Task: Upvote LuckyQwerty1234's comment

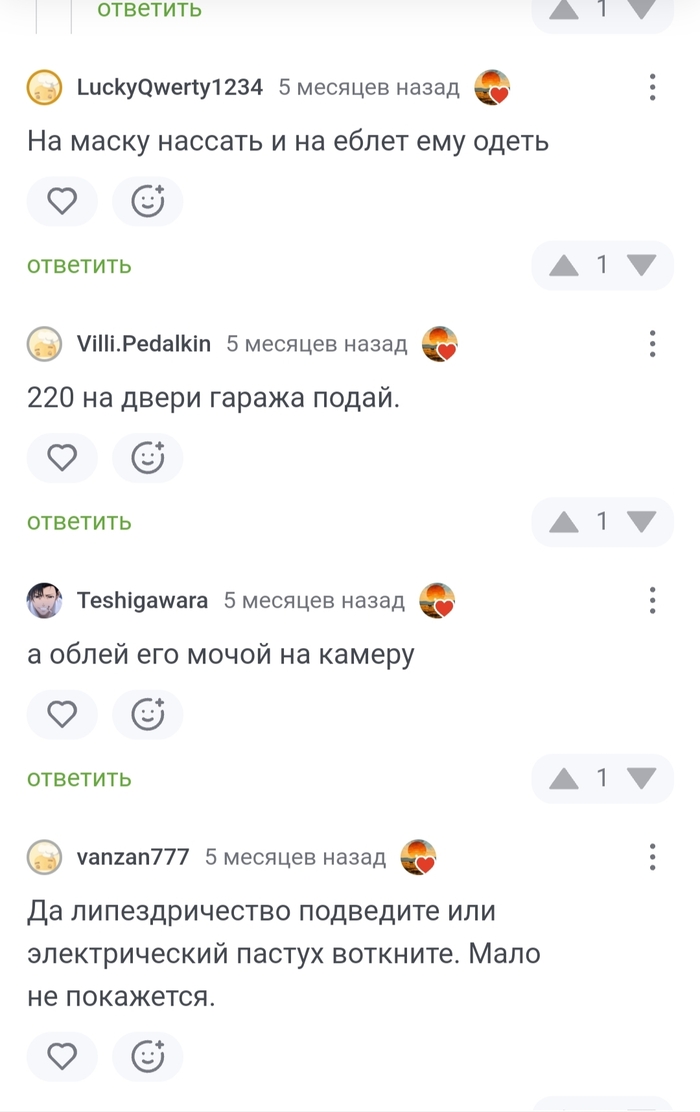Action: tap(564, 265)
